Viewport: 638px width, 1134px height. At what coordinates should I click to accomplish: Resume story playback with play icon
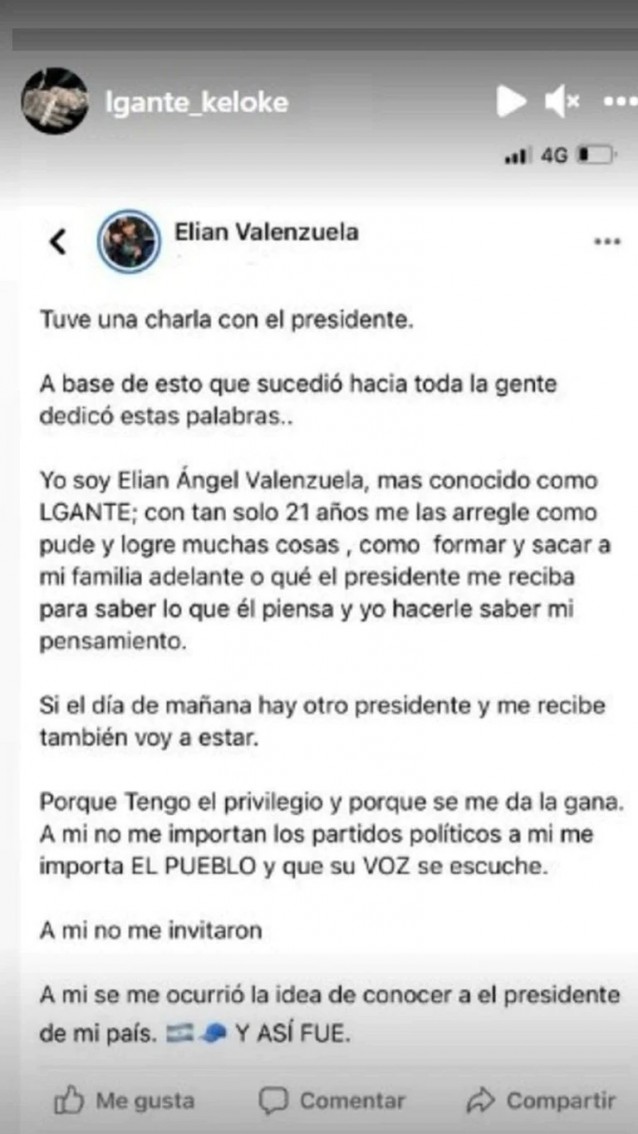pos(511,100)
